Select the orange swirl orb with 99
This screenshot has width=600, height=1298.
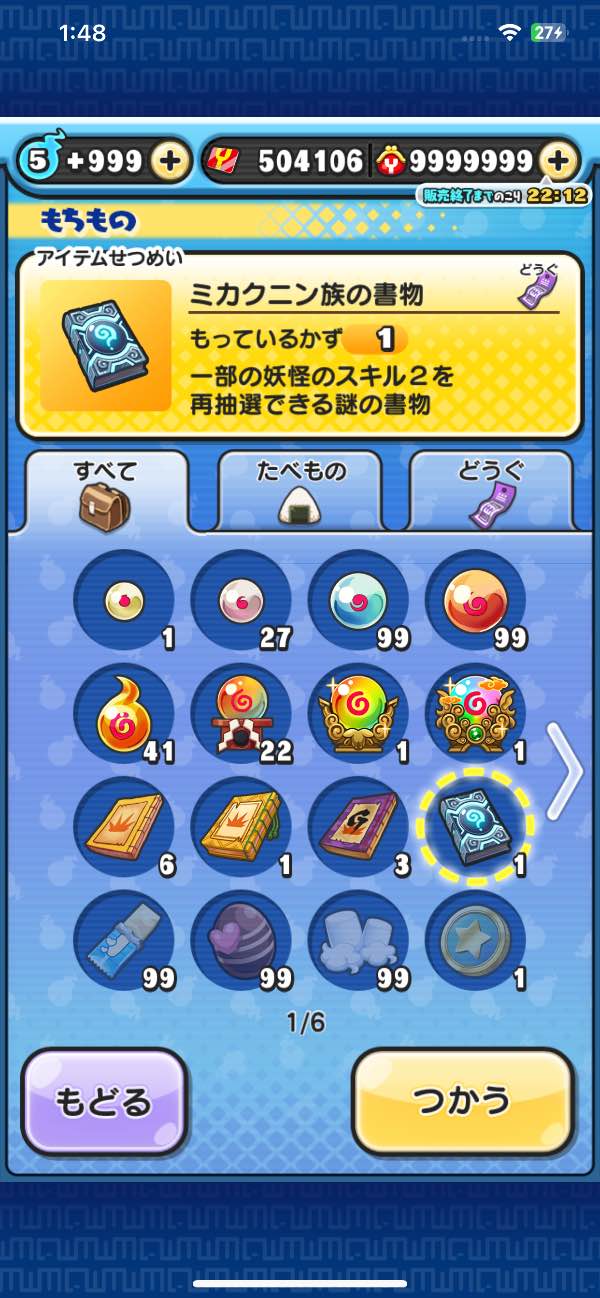pos(475,600)
